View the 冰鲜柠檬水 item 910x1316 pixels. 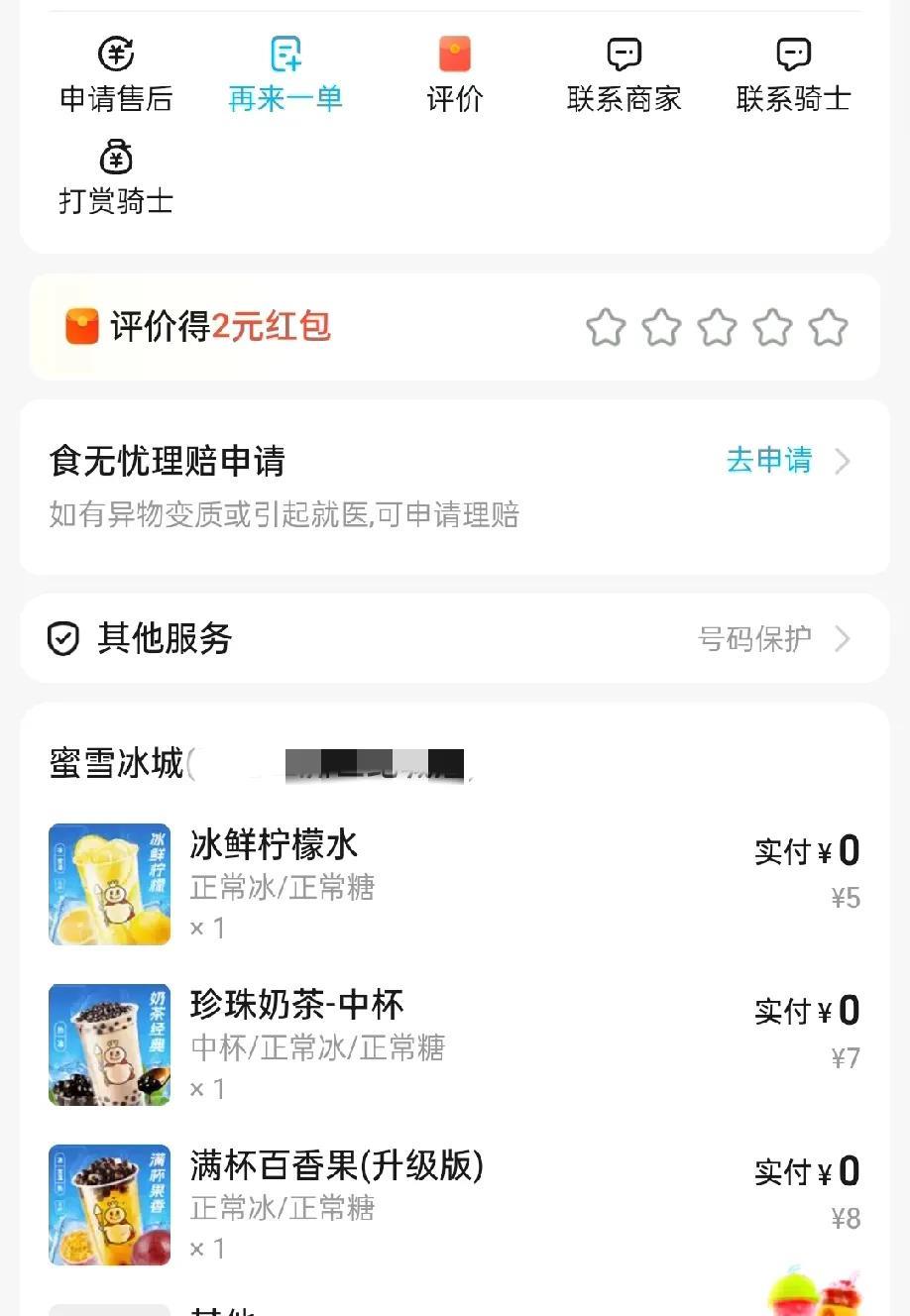pos(274,845)
